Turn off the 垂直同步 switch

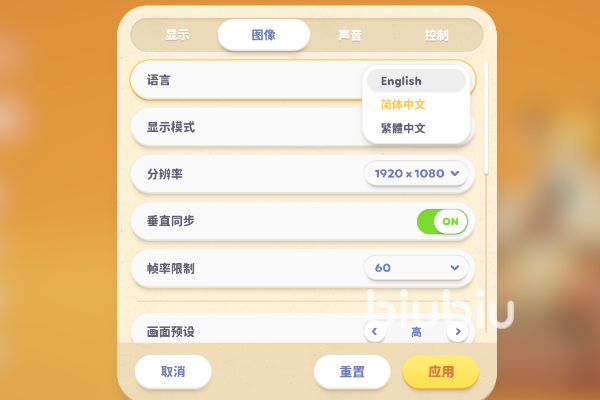[442, 221]
